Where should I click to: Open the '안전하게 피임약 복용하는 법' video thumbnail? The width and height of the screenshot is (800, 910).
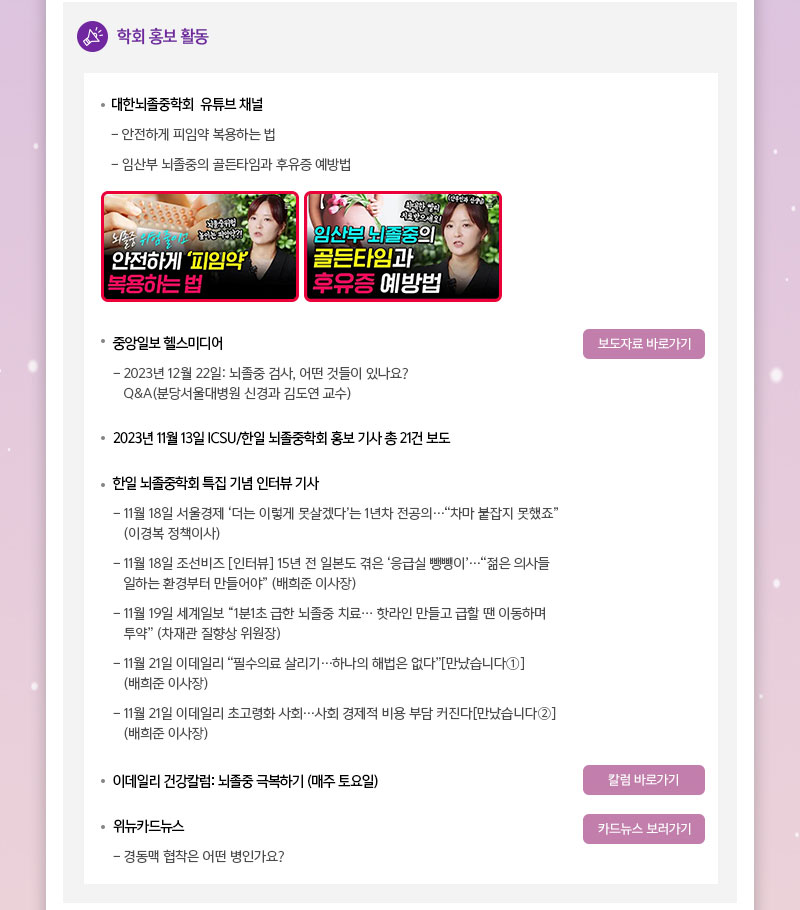coord(200,246)
